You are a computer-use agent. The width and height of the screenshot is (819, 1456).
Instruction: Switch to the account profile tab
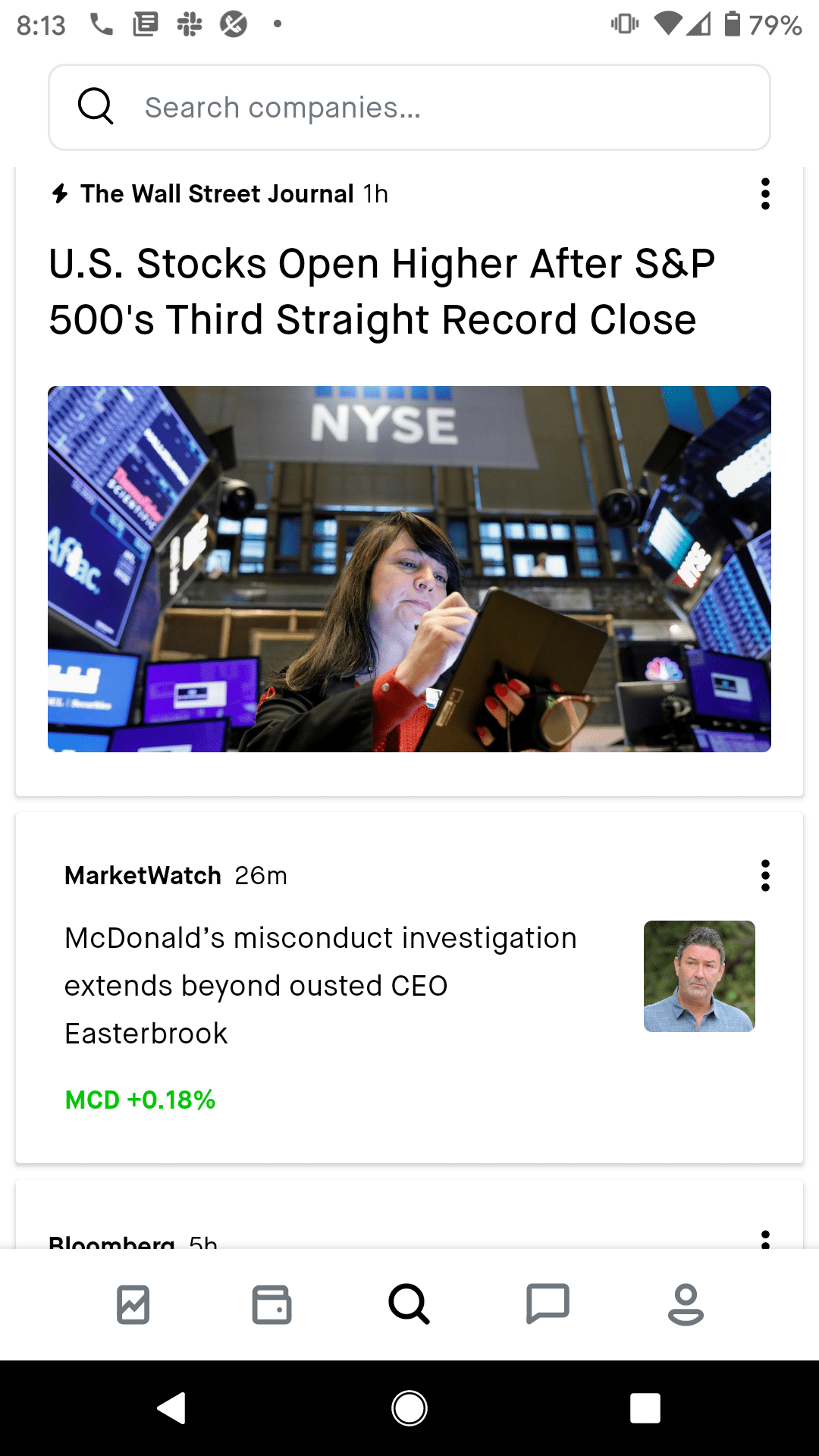[686, 1304]
